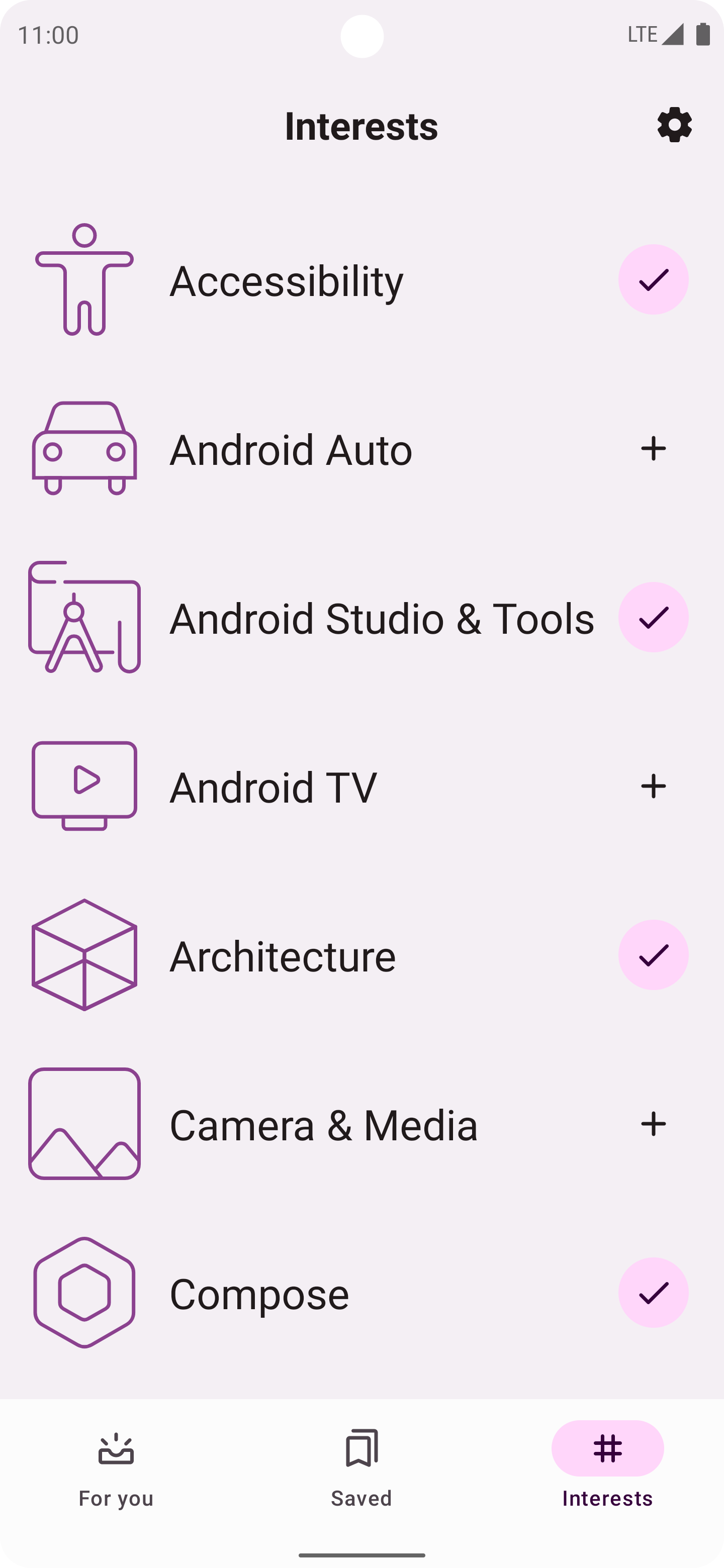Open the Compose topic row

[259, 1294]
